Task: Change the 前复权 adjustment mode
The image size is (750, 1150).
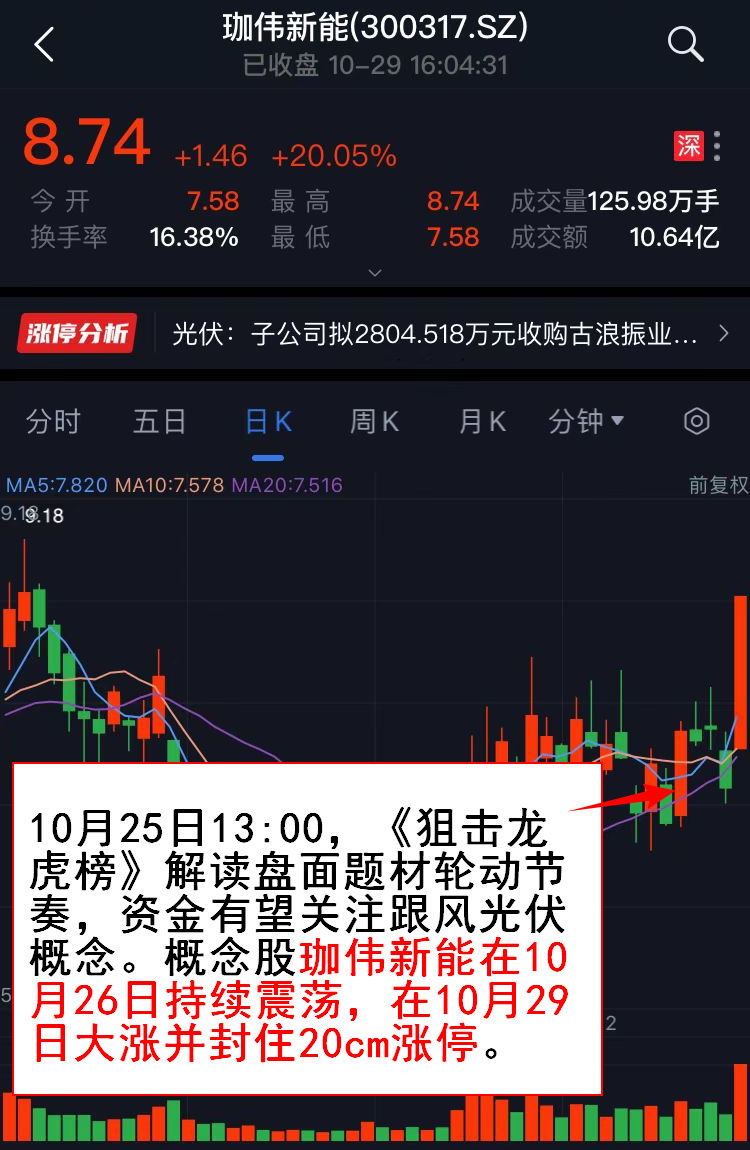Action: [717, 486]
